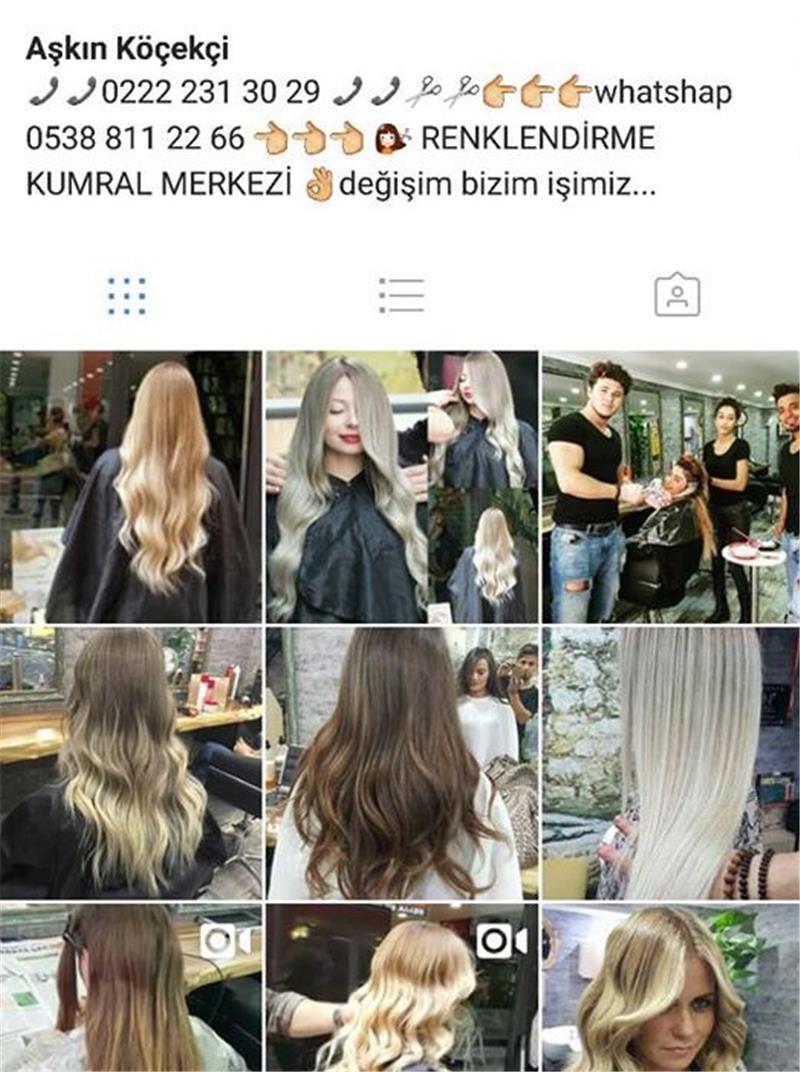800x1072 pixels.
Task: Open post showing salon staff with client
Action: click(x=671, y=487)
